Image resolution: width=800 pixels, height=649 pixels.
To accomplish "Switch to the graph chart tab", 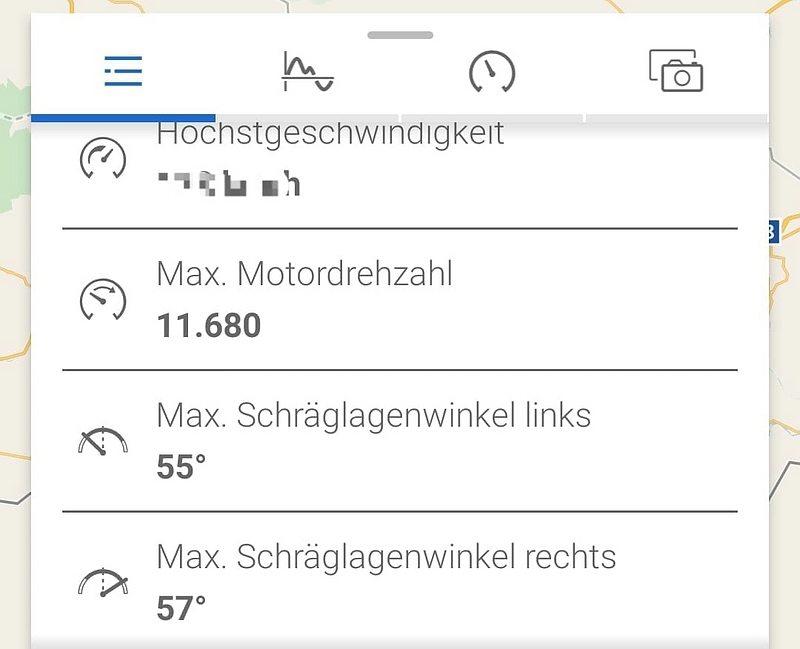I will (307, 72).
